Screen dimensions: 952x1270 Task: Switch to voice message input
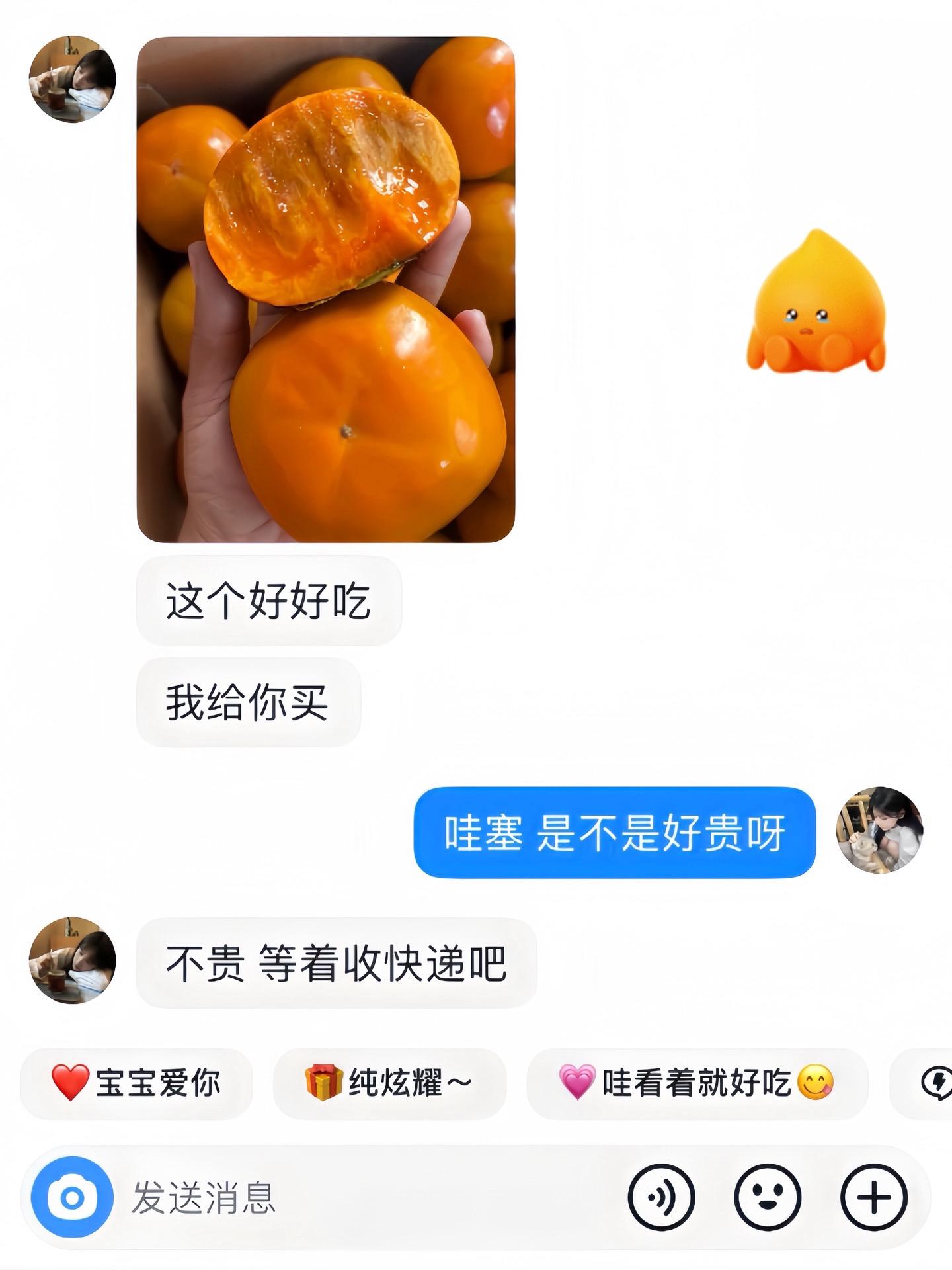pyautogui.click(x=661, y=1197)
